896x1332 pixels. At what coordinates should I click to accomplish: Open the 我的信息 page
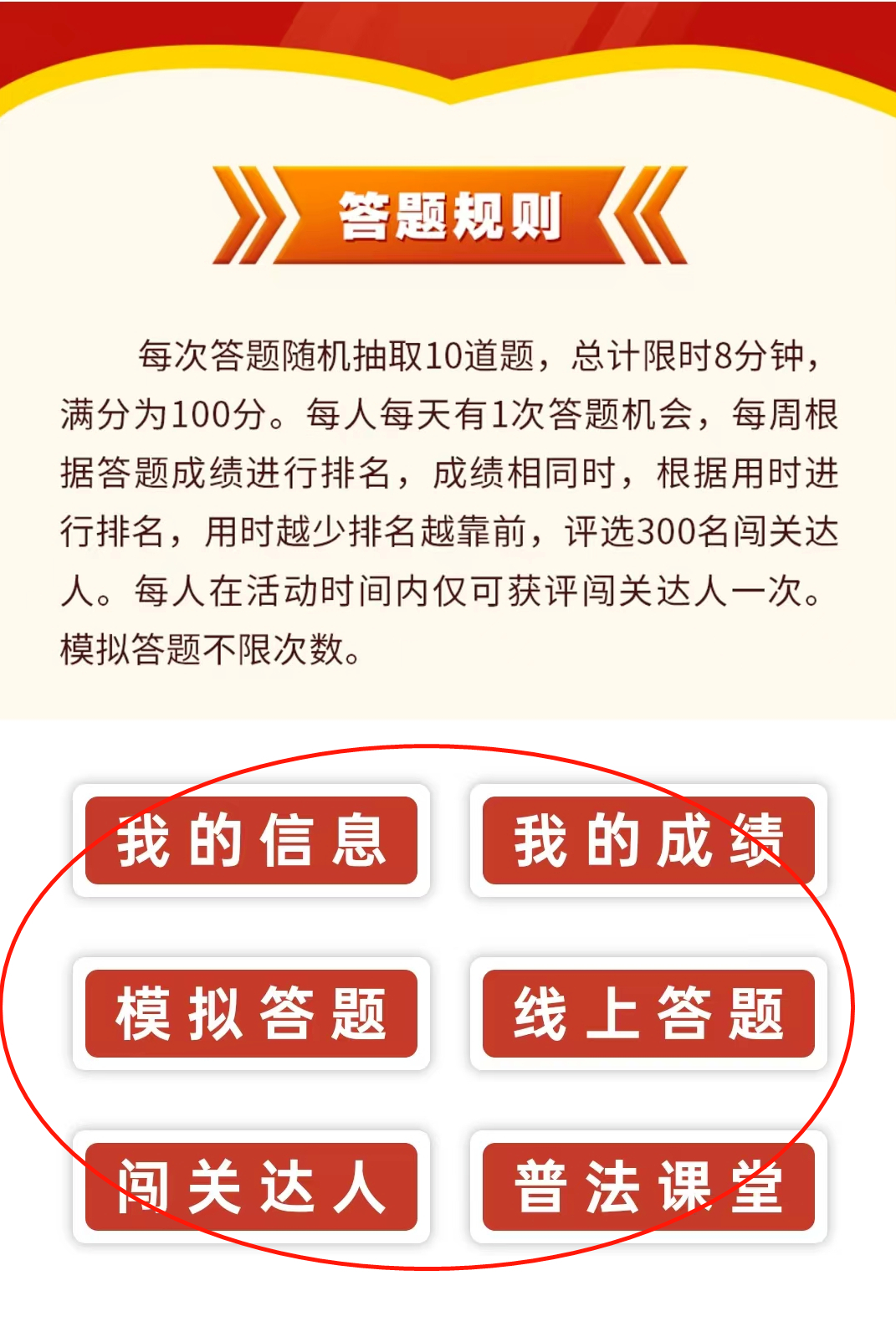point(251,841)
